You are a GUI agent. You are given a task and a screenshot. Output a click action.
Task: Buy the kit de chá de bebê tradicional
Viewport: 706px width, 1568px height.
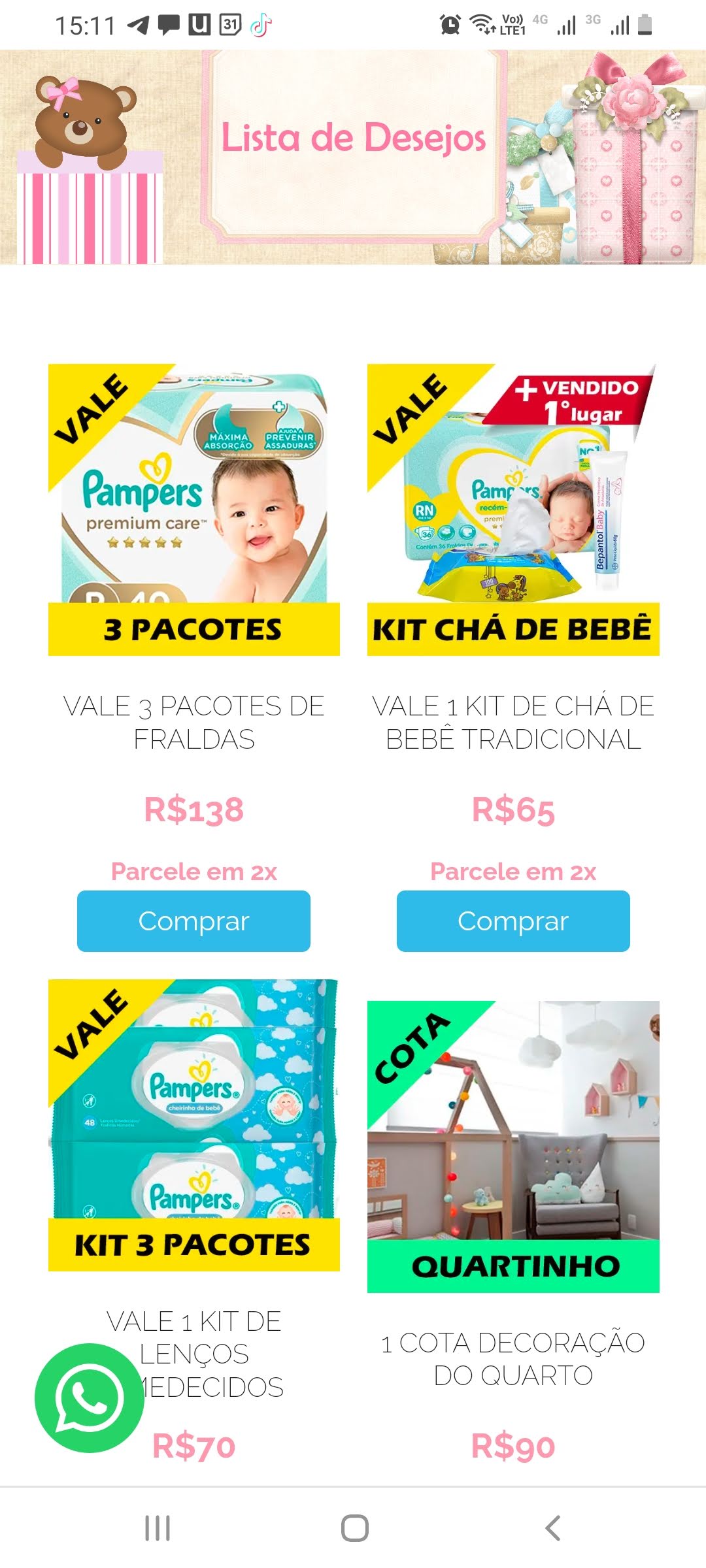513,921
